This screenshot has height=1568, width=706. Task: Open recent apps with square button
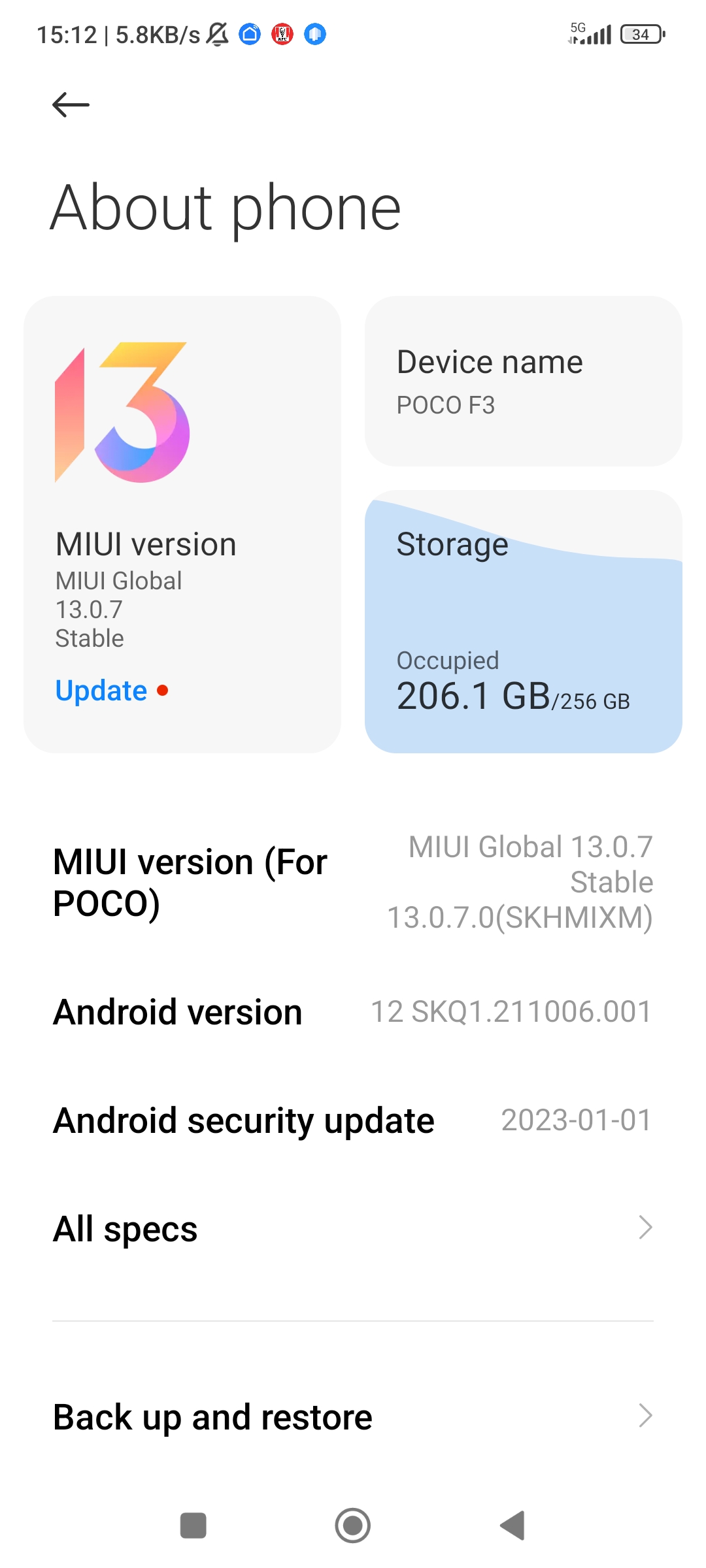[x=193, y=1526]
